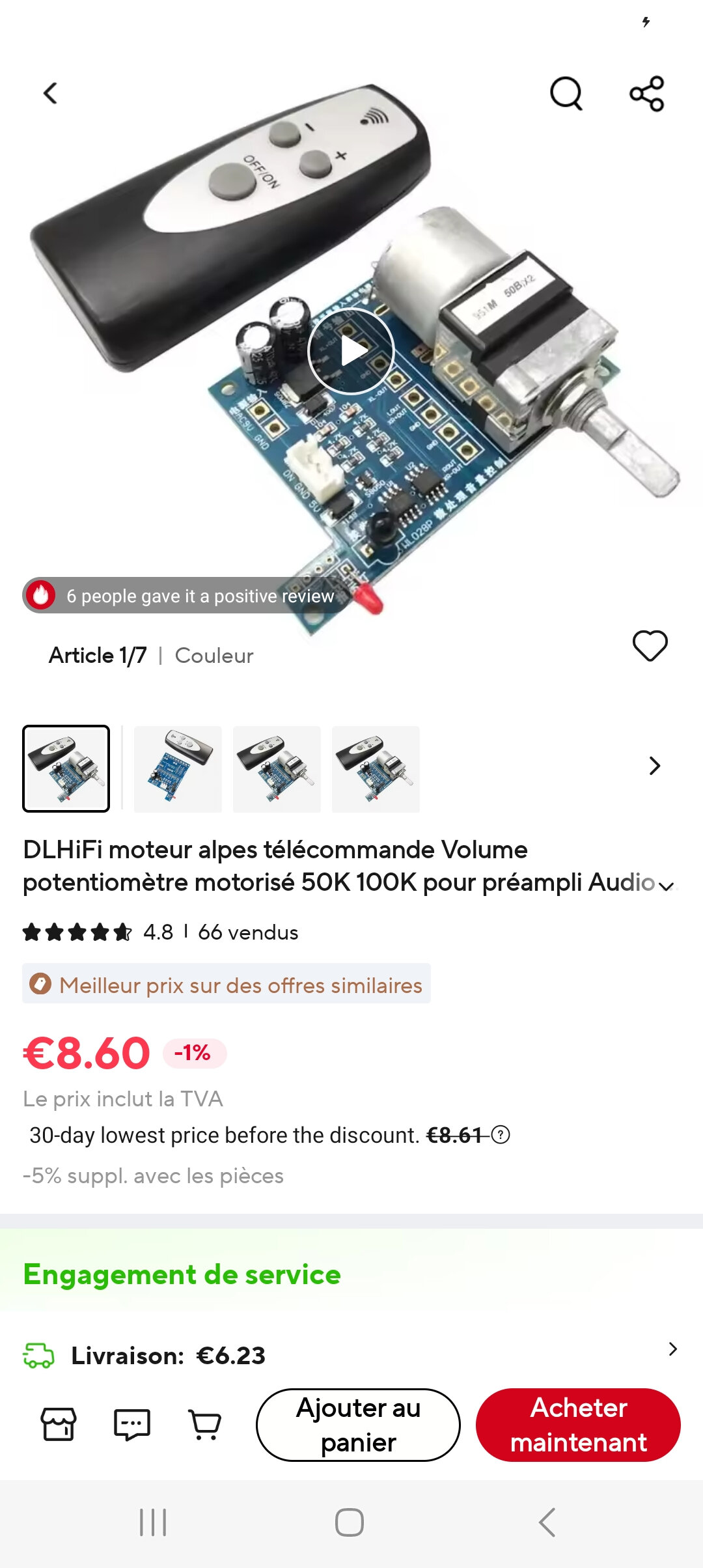
Task: Play the product video
Action: pyautogui.click(x=351, y=351)
